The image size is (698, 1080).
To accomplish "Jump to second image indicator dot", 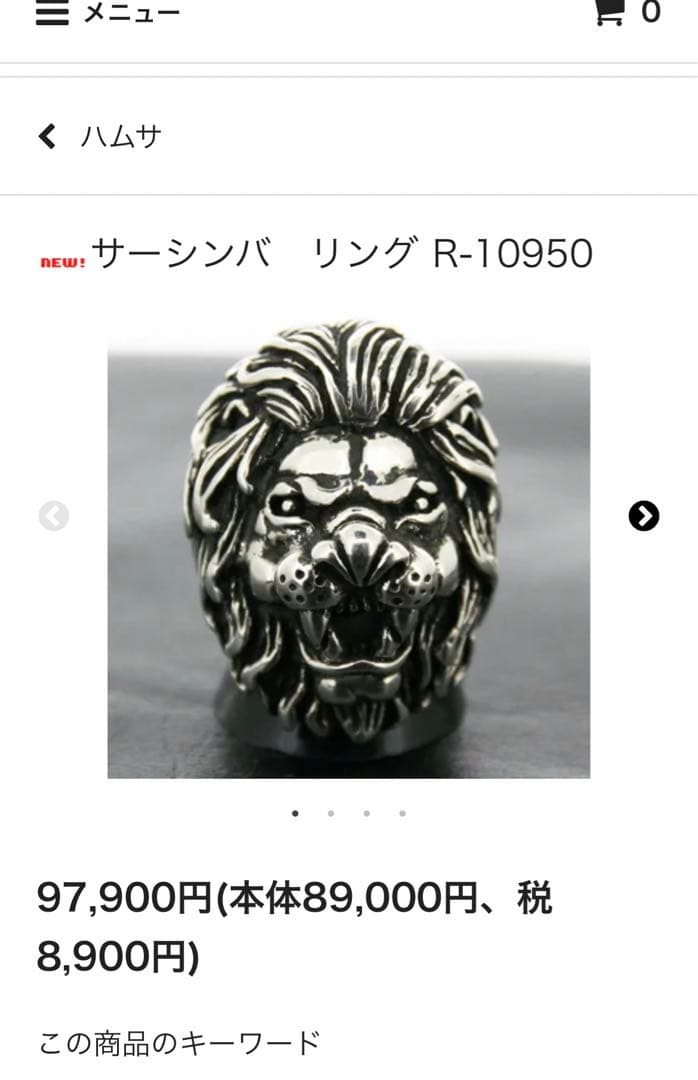I will click(x=331, y=813).
